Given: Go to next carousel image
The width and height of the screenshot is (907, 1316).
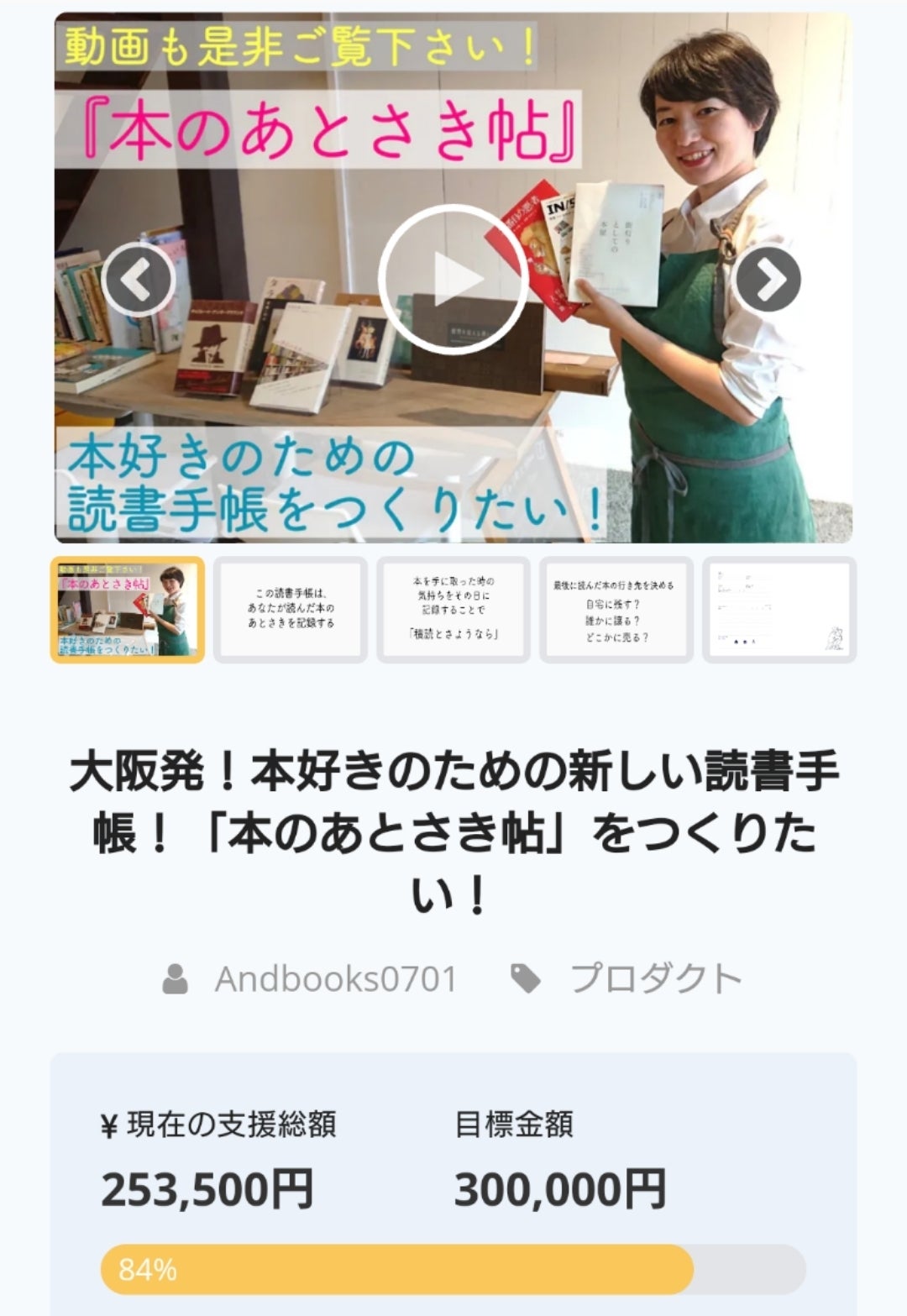Looking at the screenshot, I should (767, 280).
